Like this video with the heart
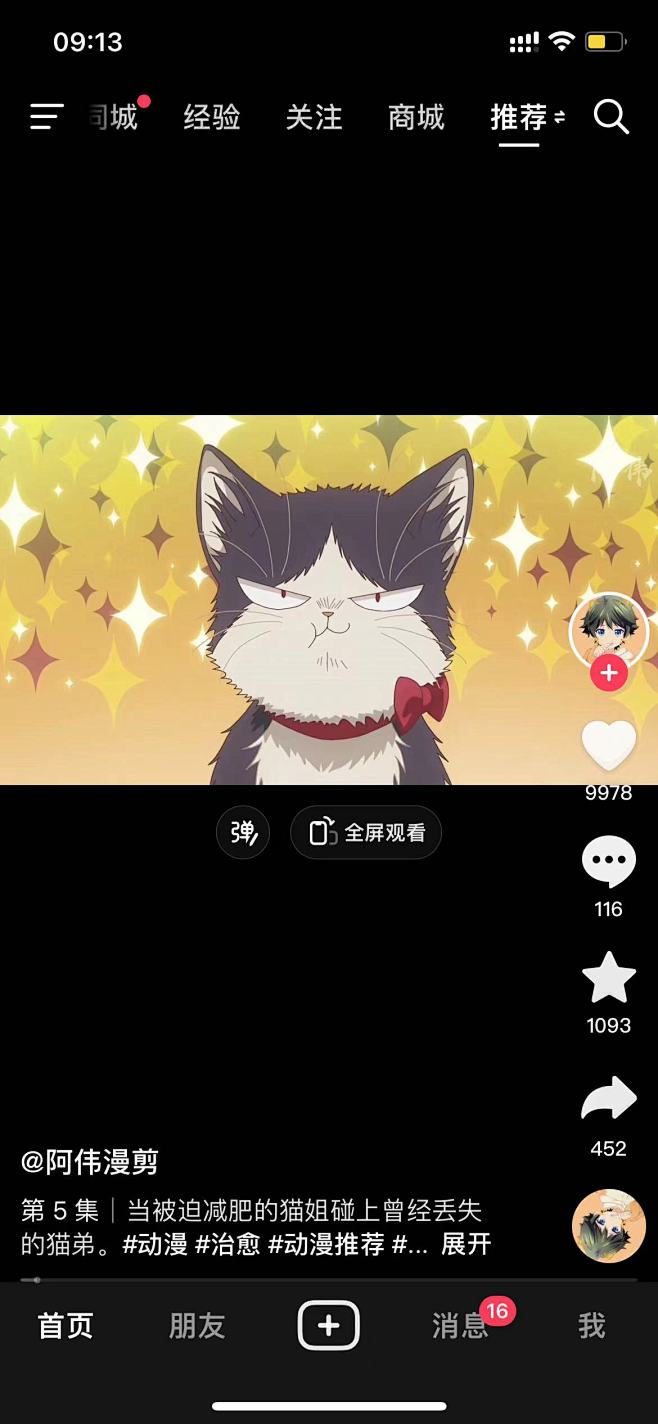 [608, 745]
